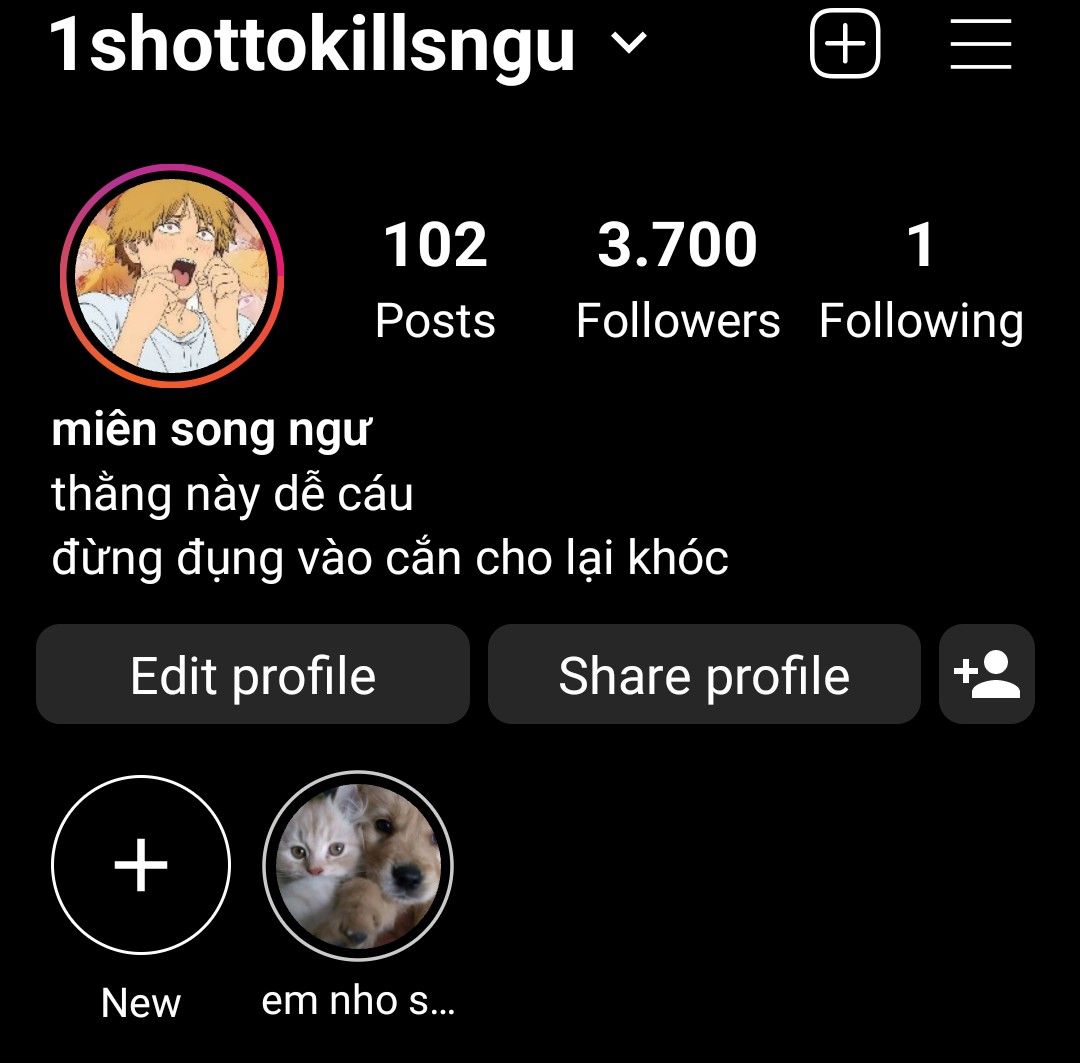Open the 102 Posts count

(436, 280)
